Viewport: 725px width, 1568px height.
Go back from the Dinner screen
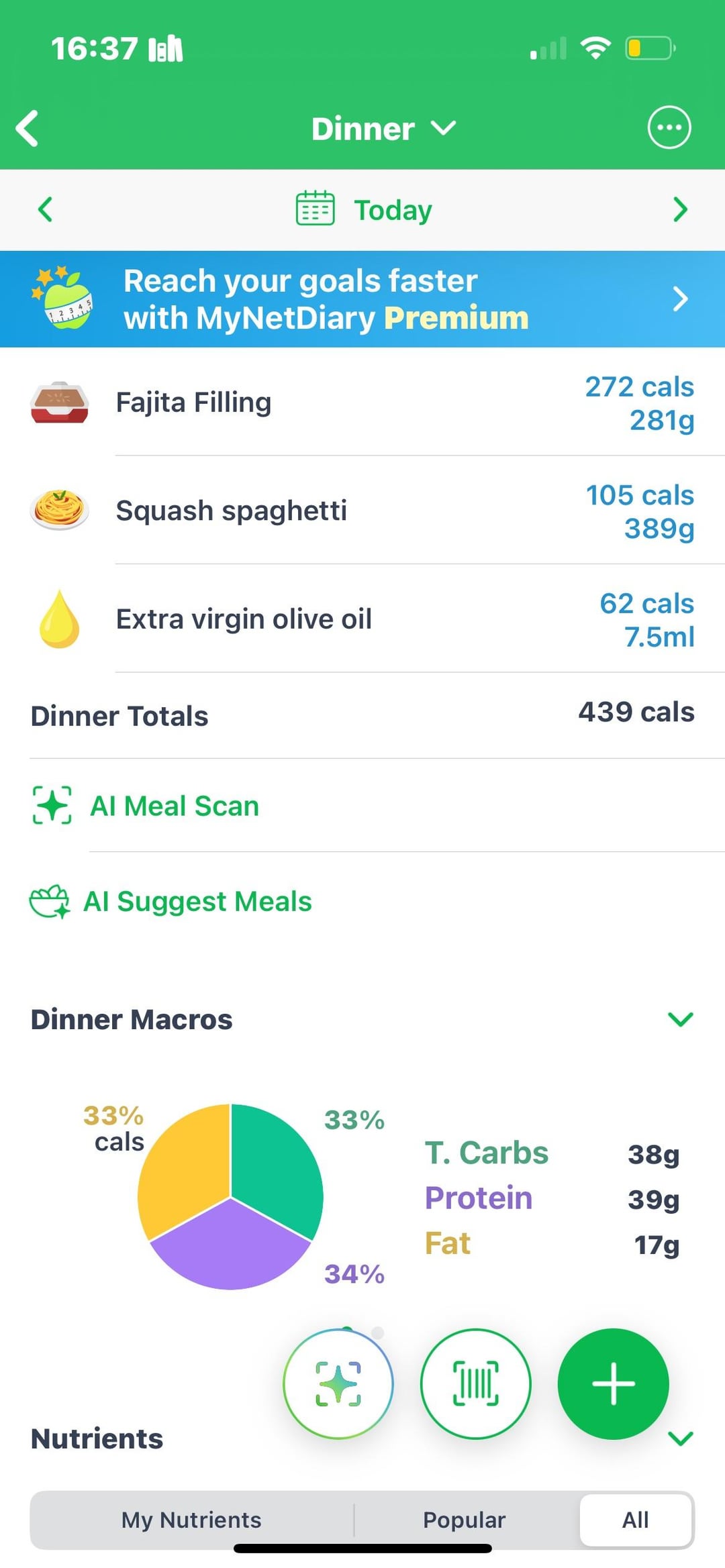tap(28, 128)
